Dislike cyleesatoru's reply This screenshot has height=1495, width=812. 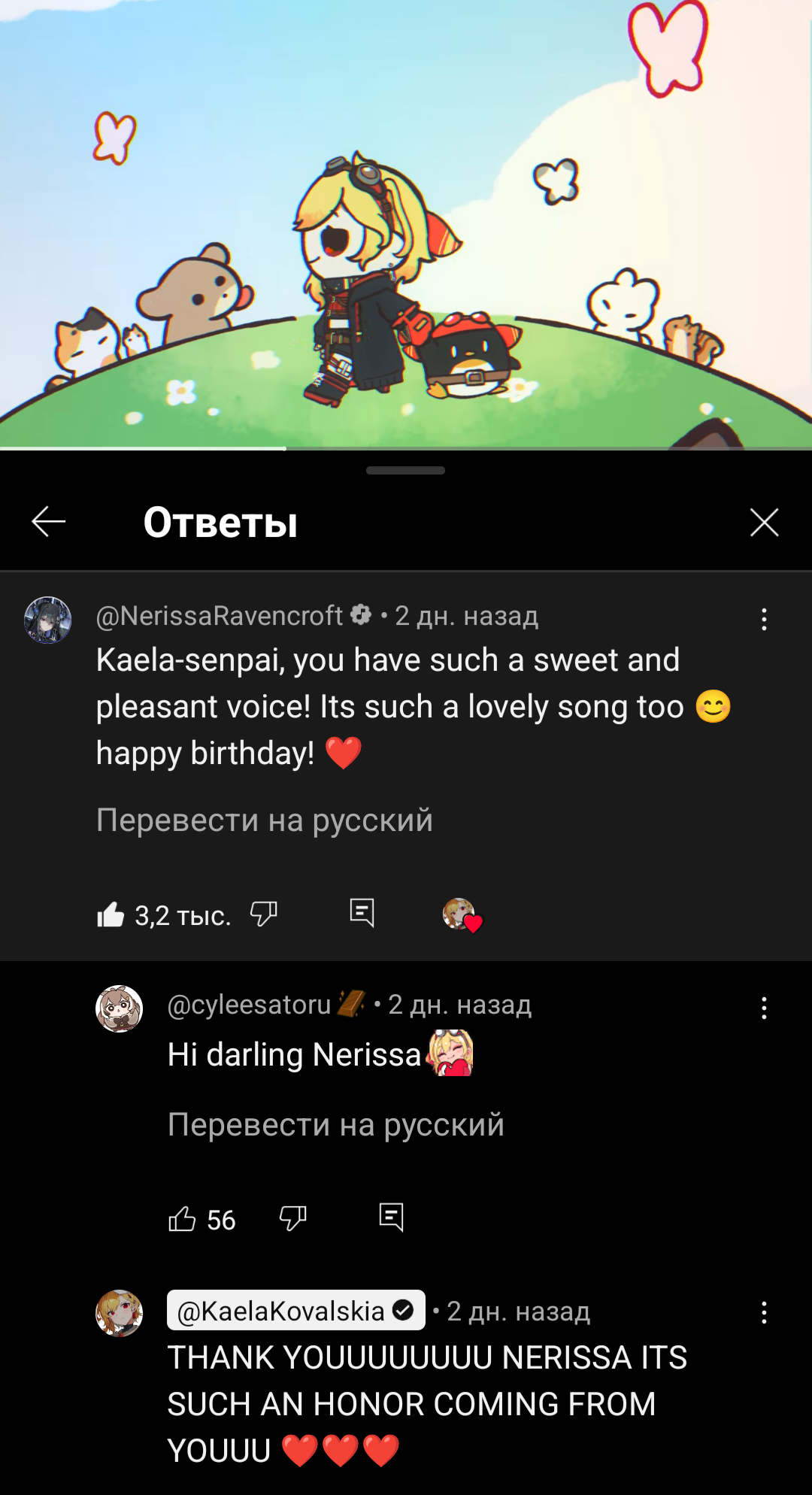(292, 1218)
